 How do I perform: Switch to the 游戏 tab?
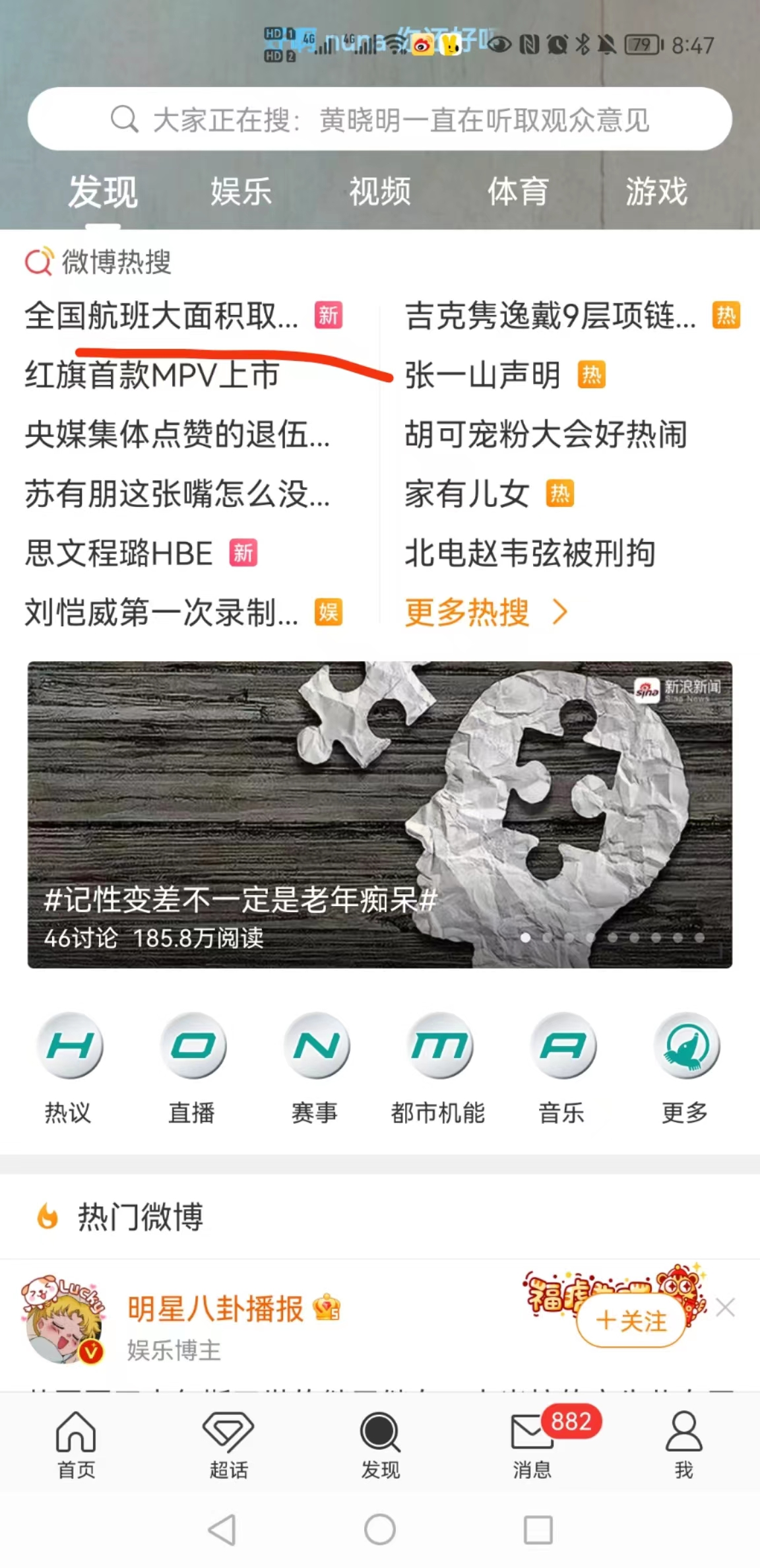coord(656,192)
